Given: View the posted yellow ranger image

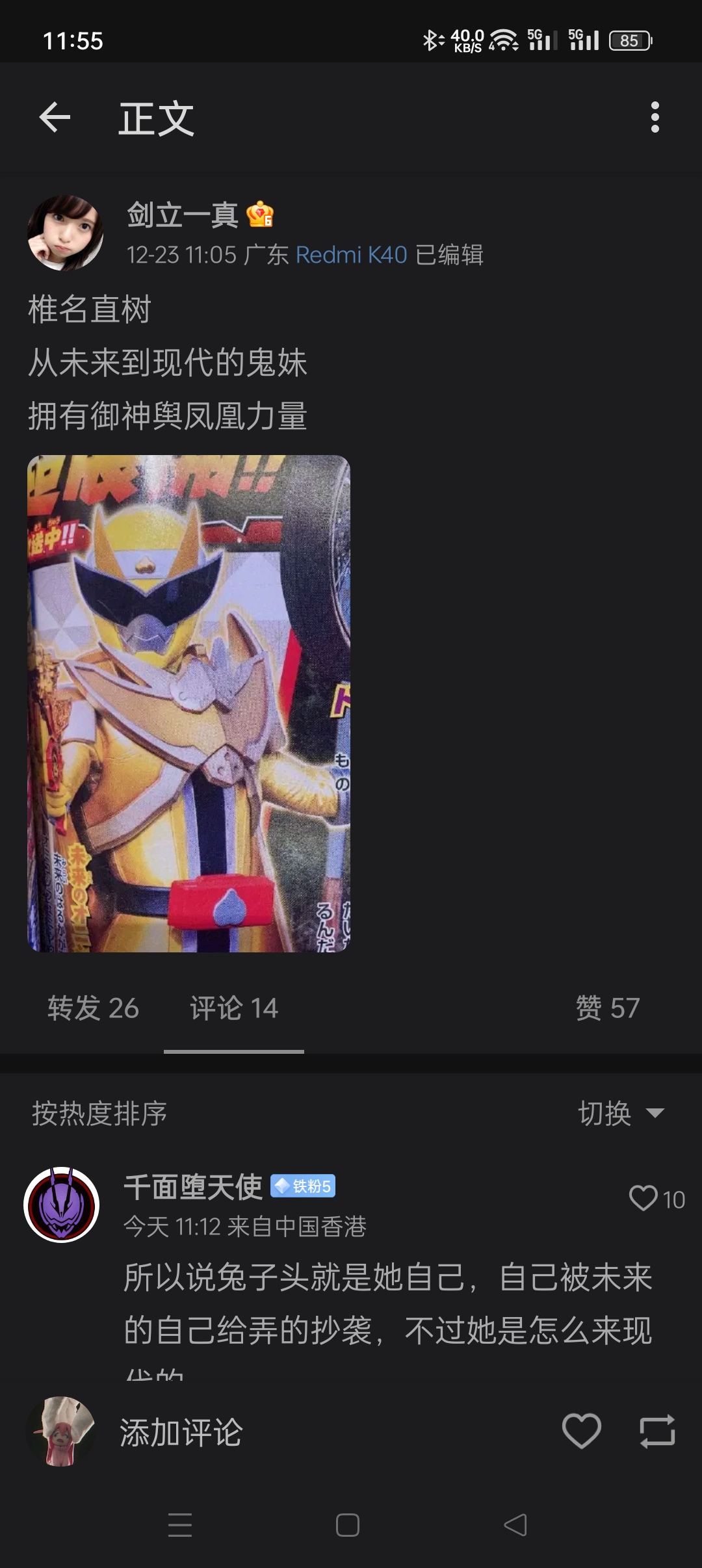Looking at the screenshot, I should click(x=188, y=703).
